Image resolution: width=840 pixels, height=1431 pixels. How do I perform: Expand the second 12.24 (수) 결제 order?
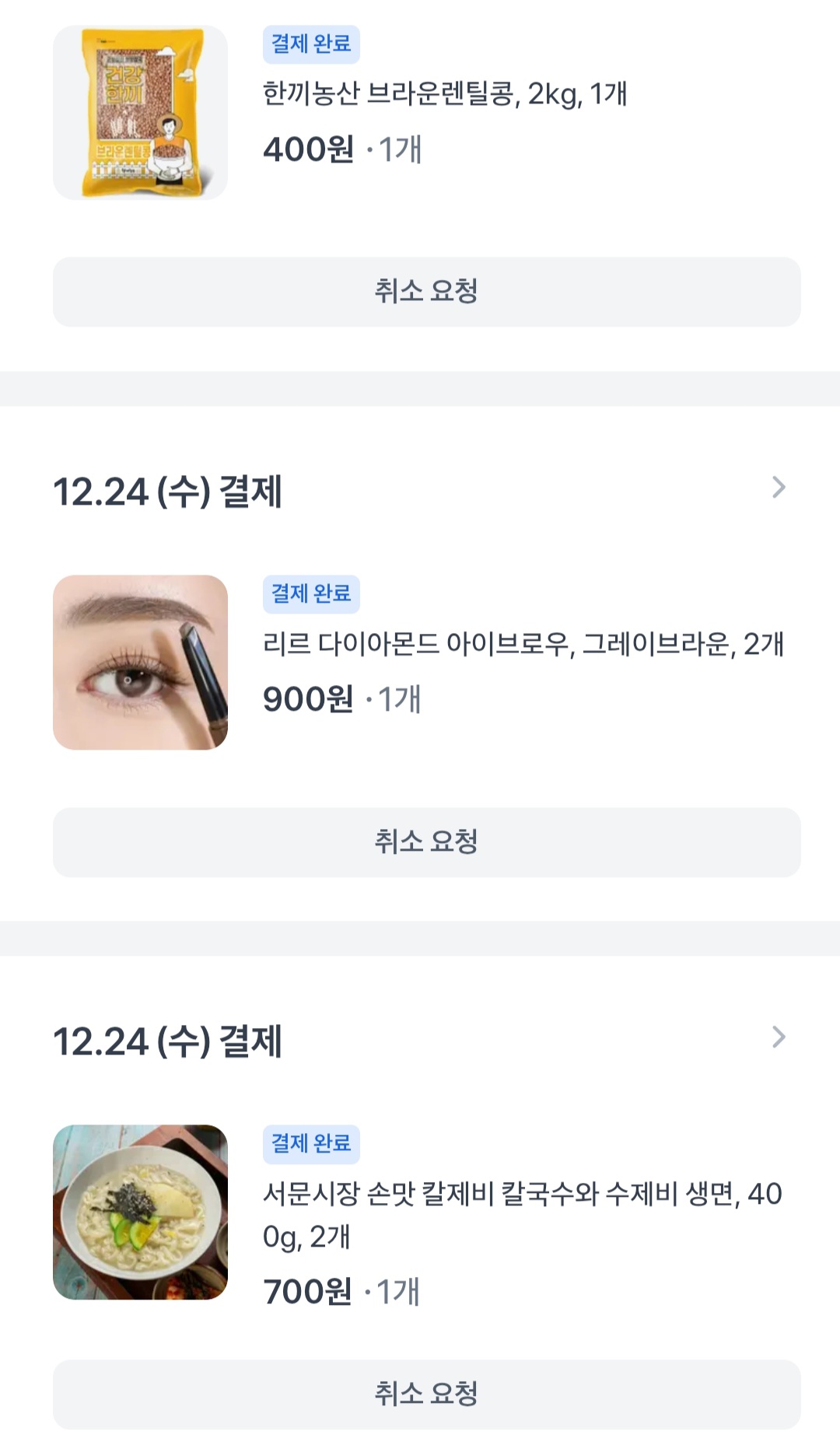tap(777, 1037)
